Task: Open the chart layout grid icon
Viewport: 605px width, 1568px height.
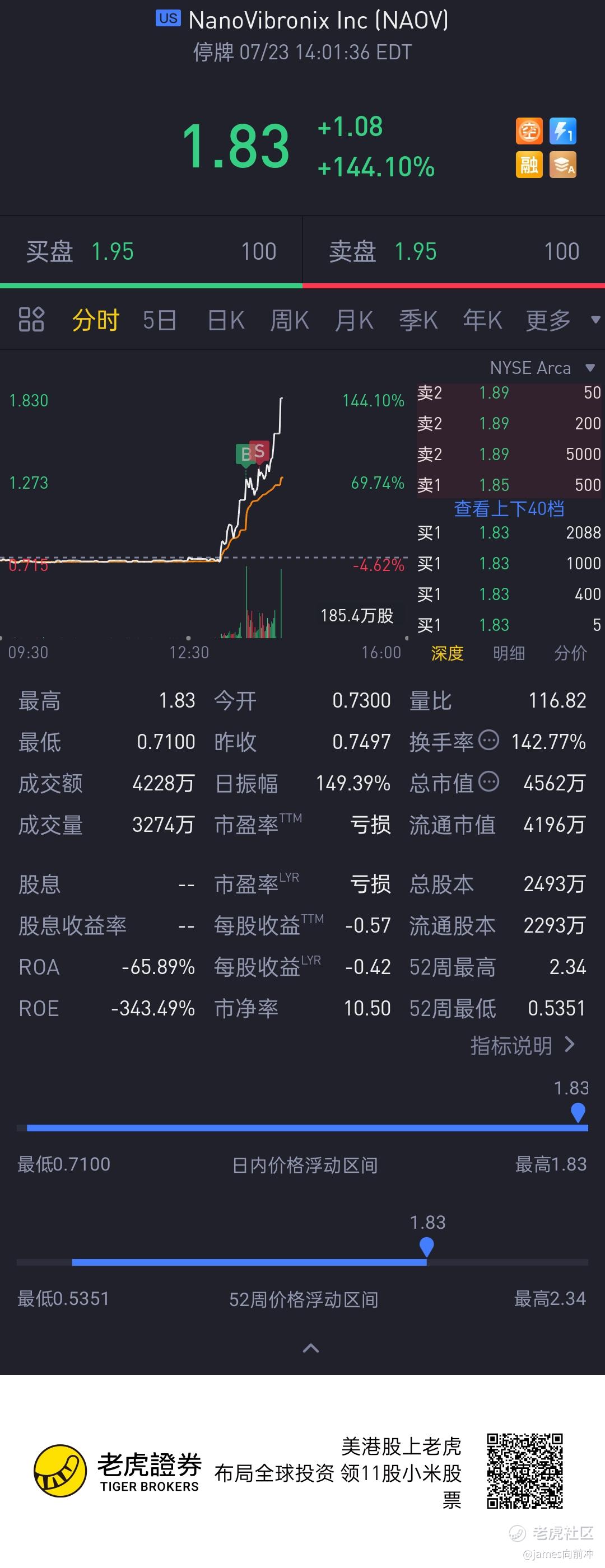Action: point(32,320)
